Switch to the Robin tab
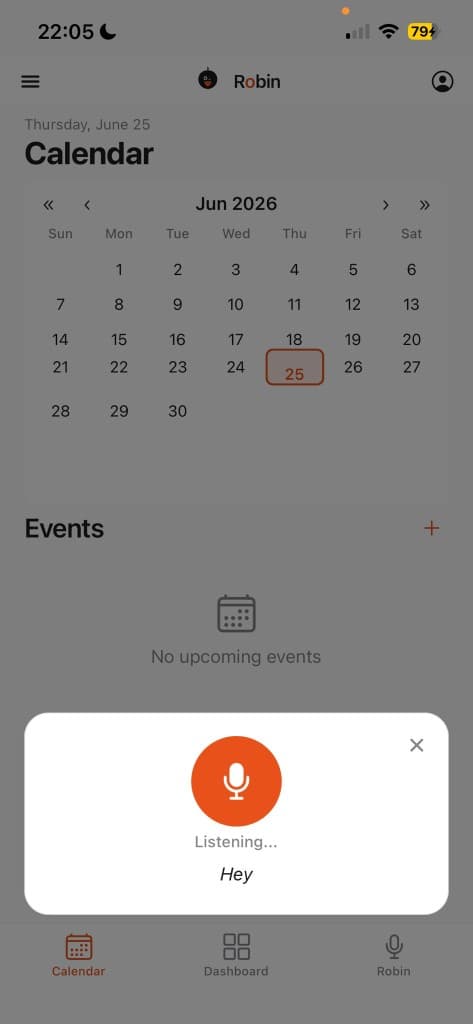The height and width of the screenshot is (1024, 473). click(394, 955)
